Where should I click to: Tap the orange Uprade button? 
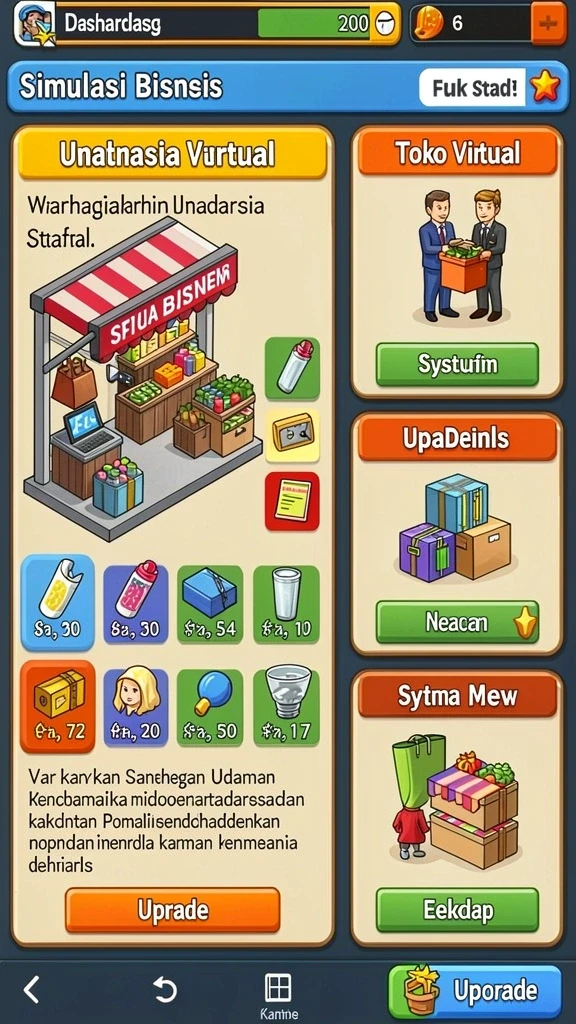[172, 910]
